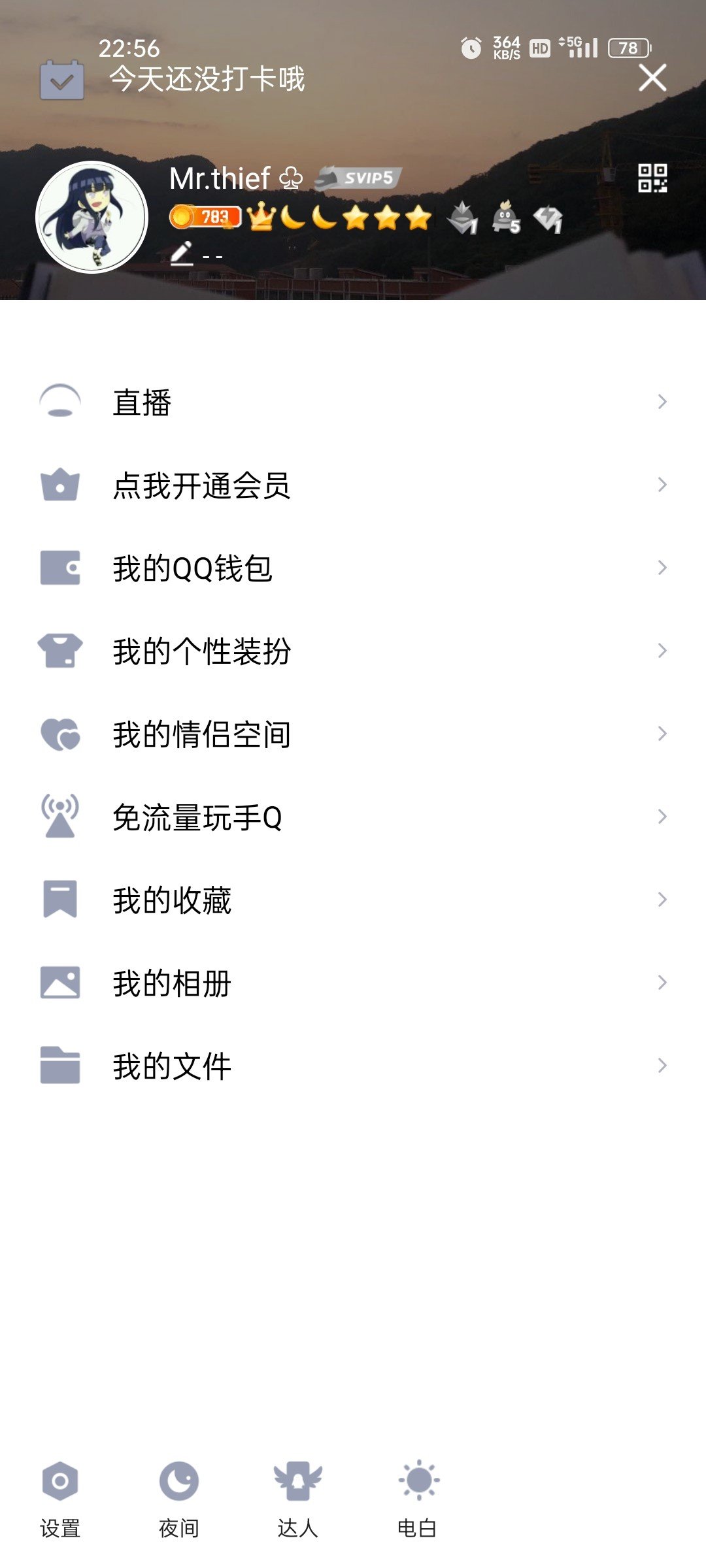Screen dimensions: 706x1568
Task: Open 我的文件
Action: tap(353, 1065)
